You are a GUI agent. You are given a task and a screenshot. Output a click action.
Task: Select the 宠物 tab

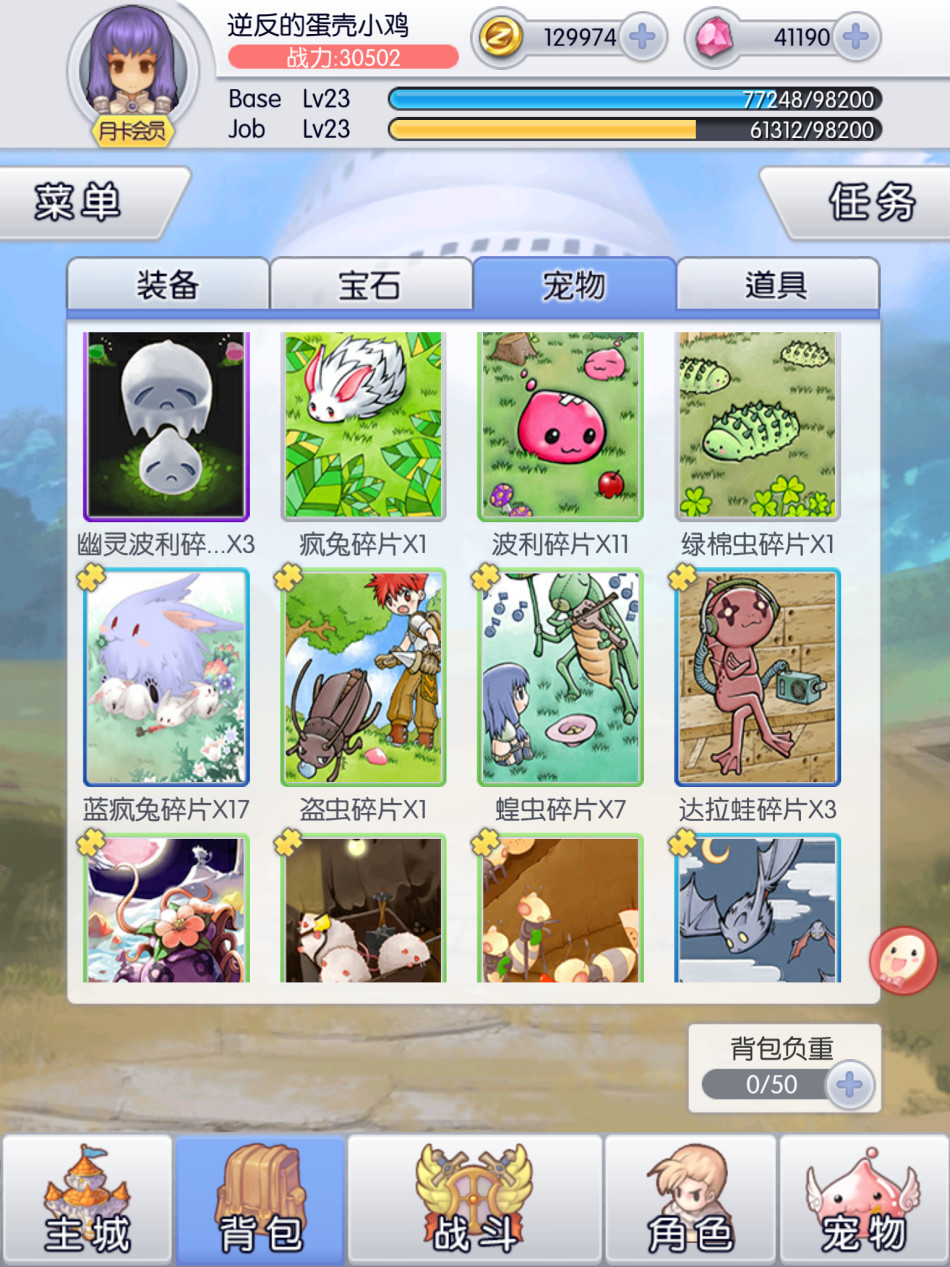pos(574,286)
